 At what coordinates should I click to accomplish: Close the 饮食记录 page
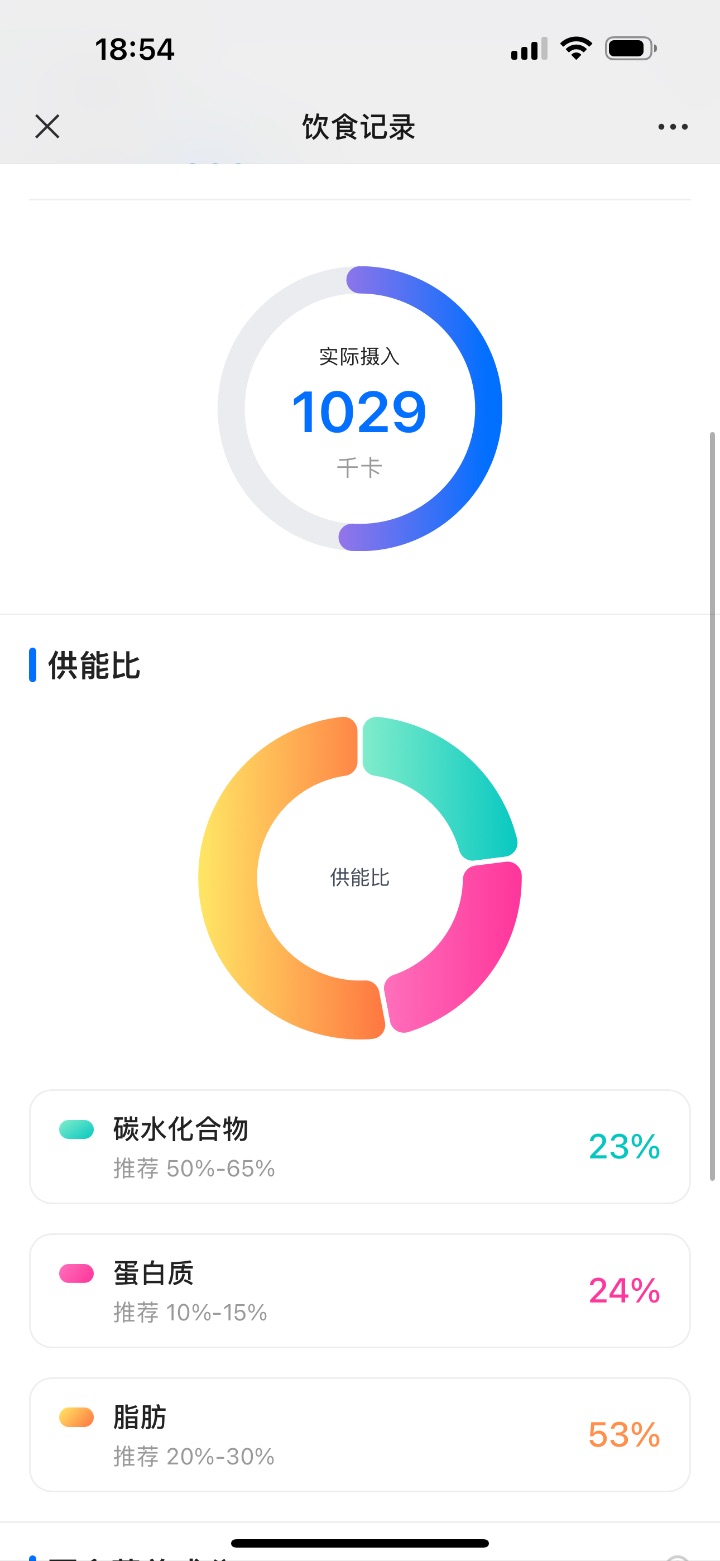47,126
